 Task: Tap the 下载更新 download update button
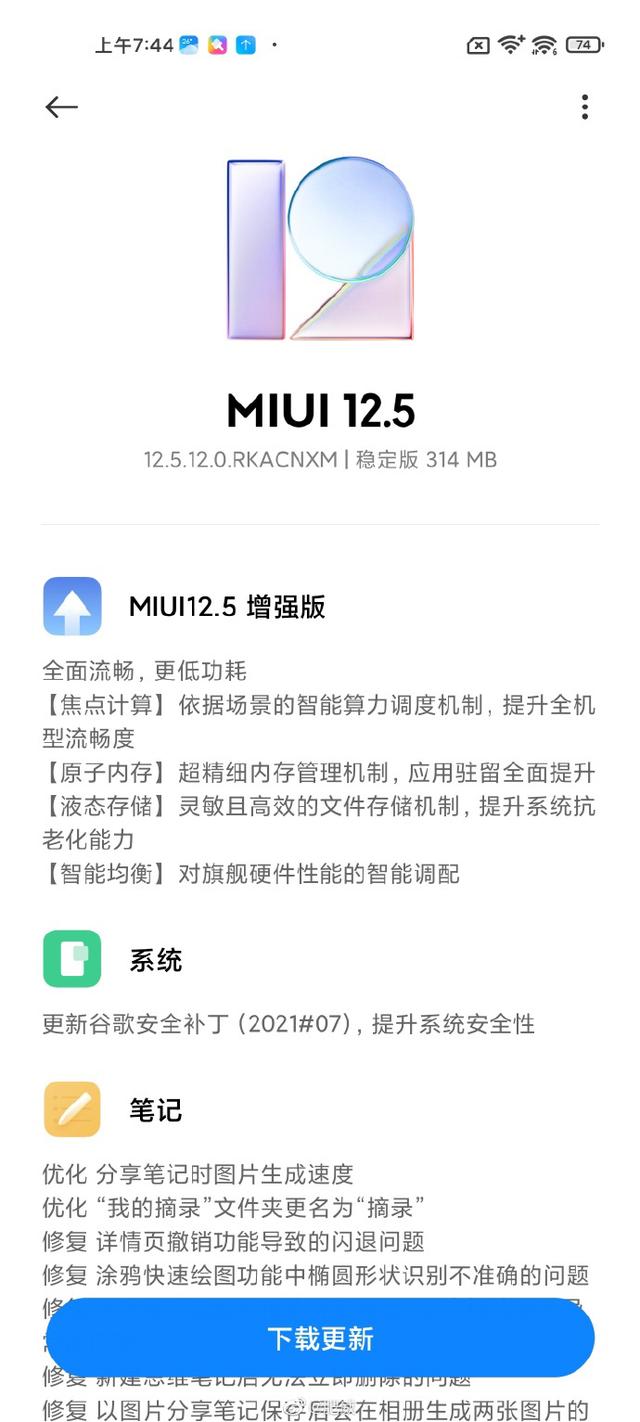pos(320,1338)
